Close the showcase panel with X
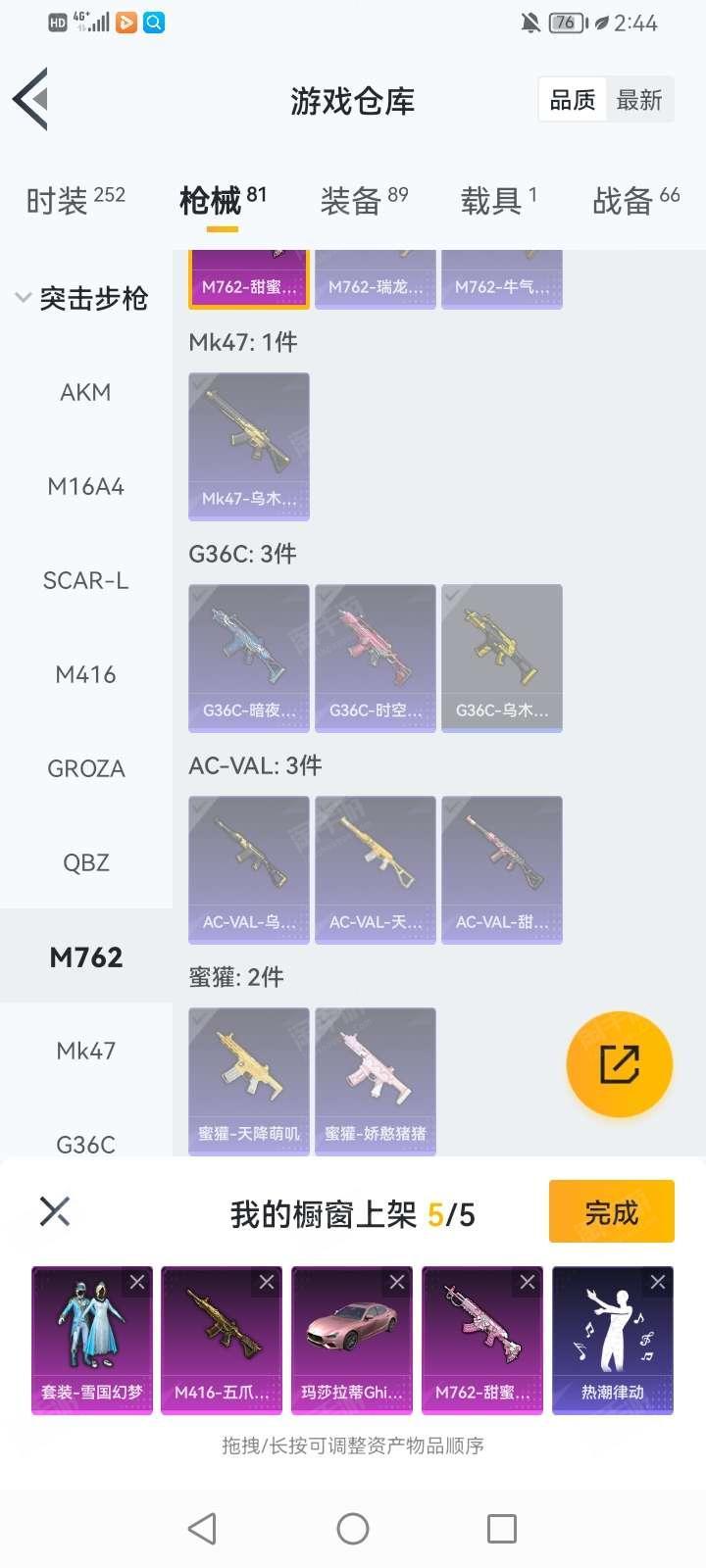The width and height of the screenshot is (706, 1568). (55, 1211)
